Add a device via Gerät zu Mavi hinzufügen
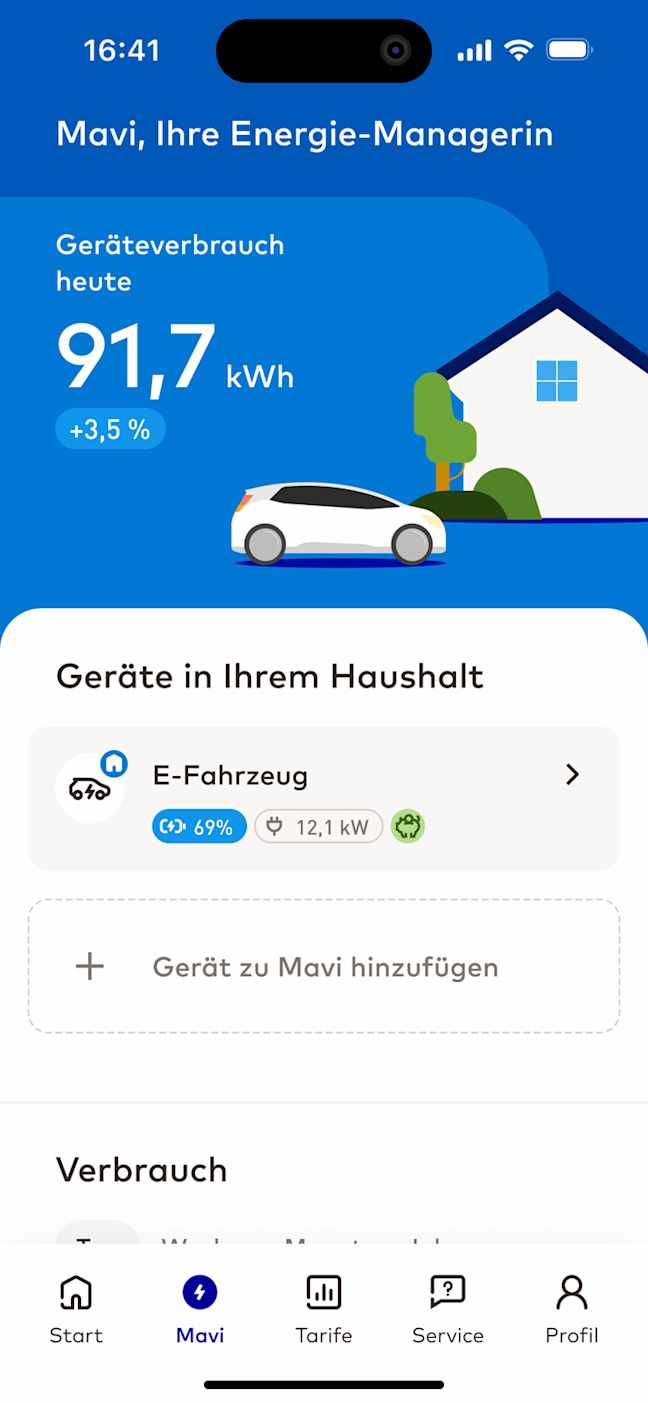Viewport: 648px width, 1403px height. (x=323, y=966)
